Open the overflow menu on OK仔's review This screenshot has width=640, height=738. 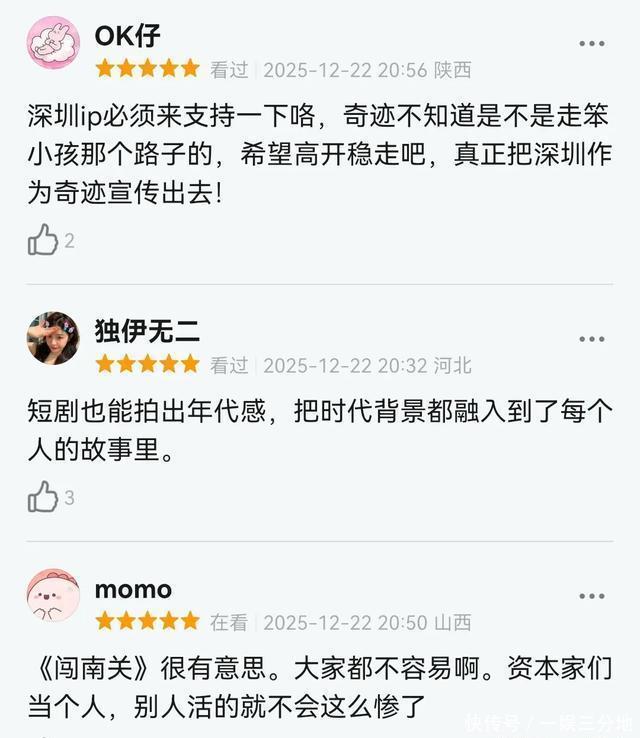click(x=592, y=44)
